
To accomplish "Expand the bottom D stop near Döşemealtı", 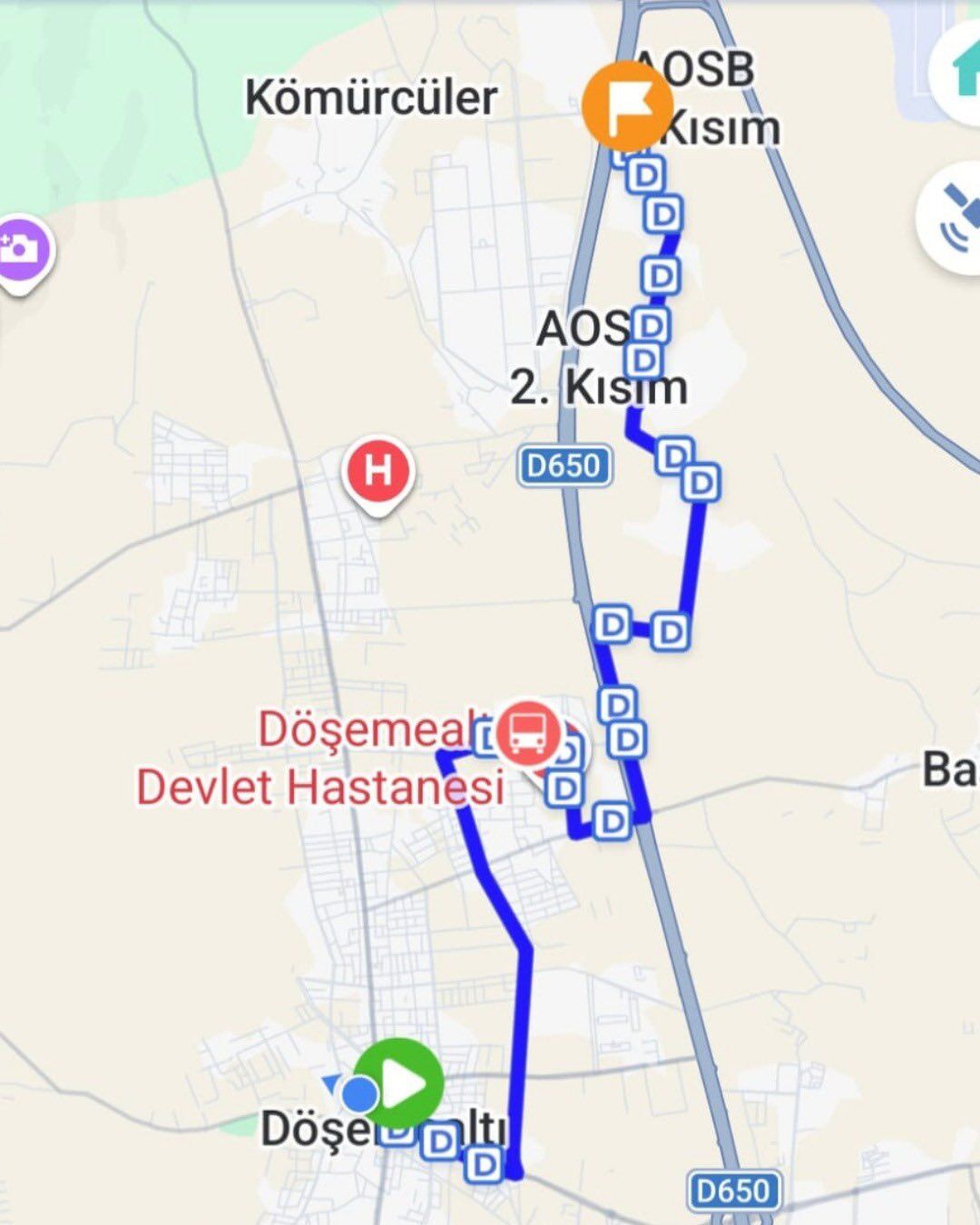I will point(485,1163).
